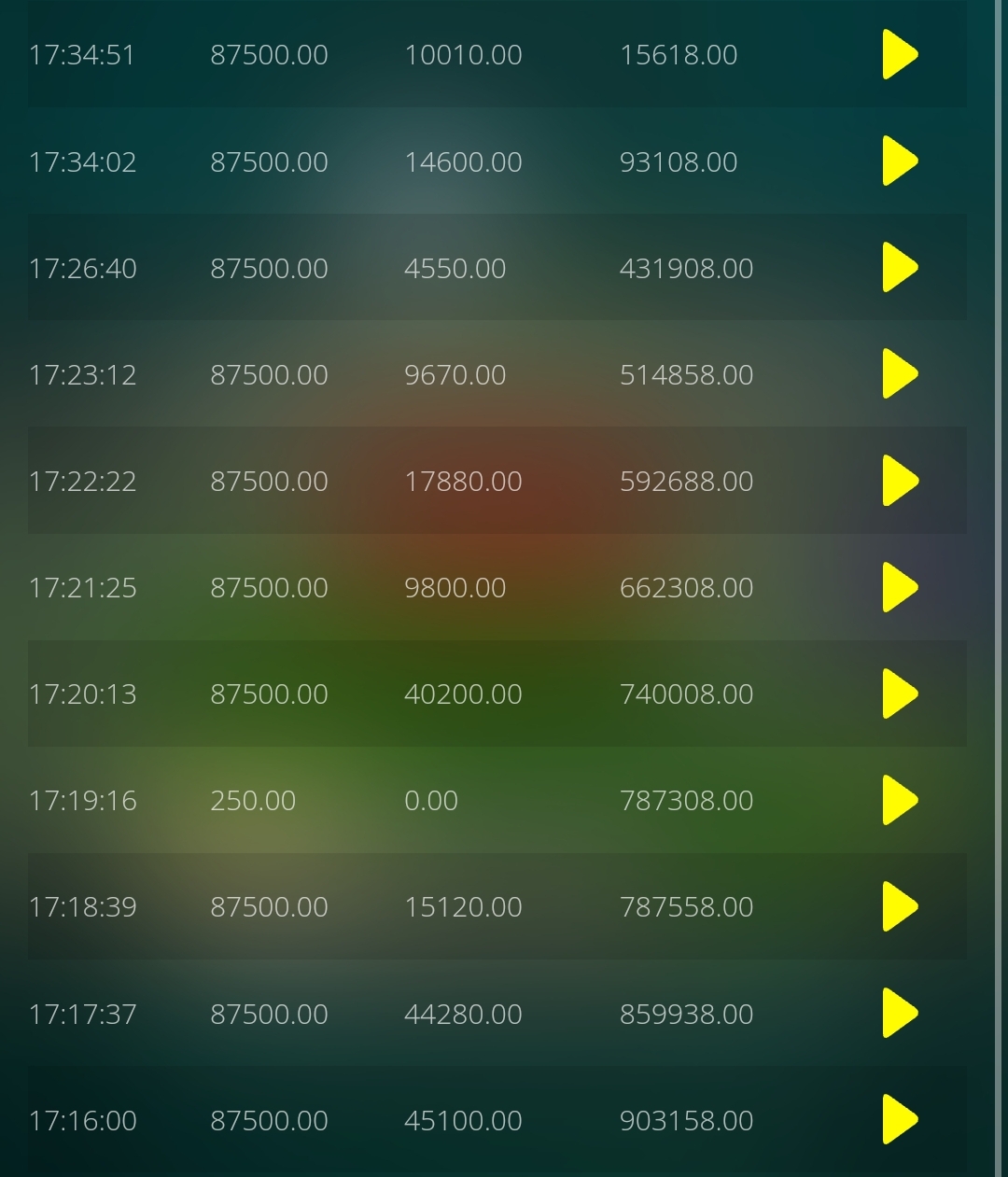Viewport: 1008px width, 1177px height.
Task: Open replay of the 17:16:00 entry
Action: click(x=900, y=1119)
